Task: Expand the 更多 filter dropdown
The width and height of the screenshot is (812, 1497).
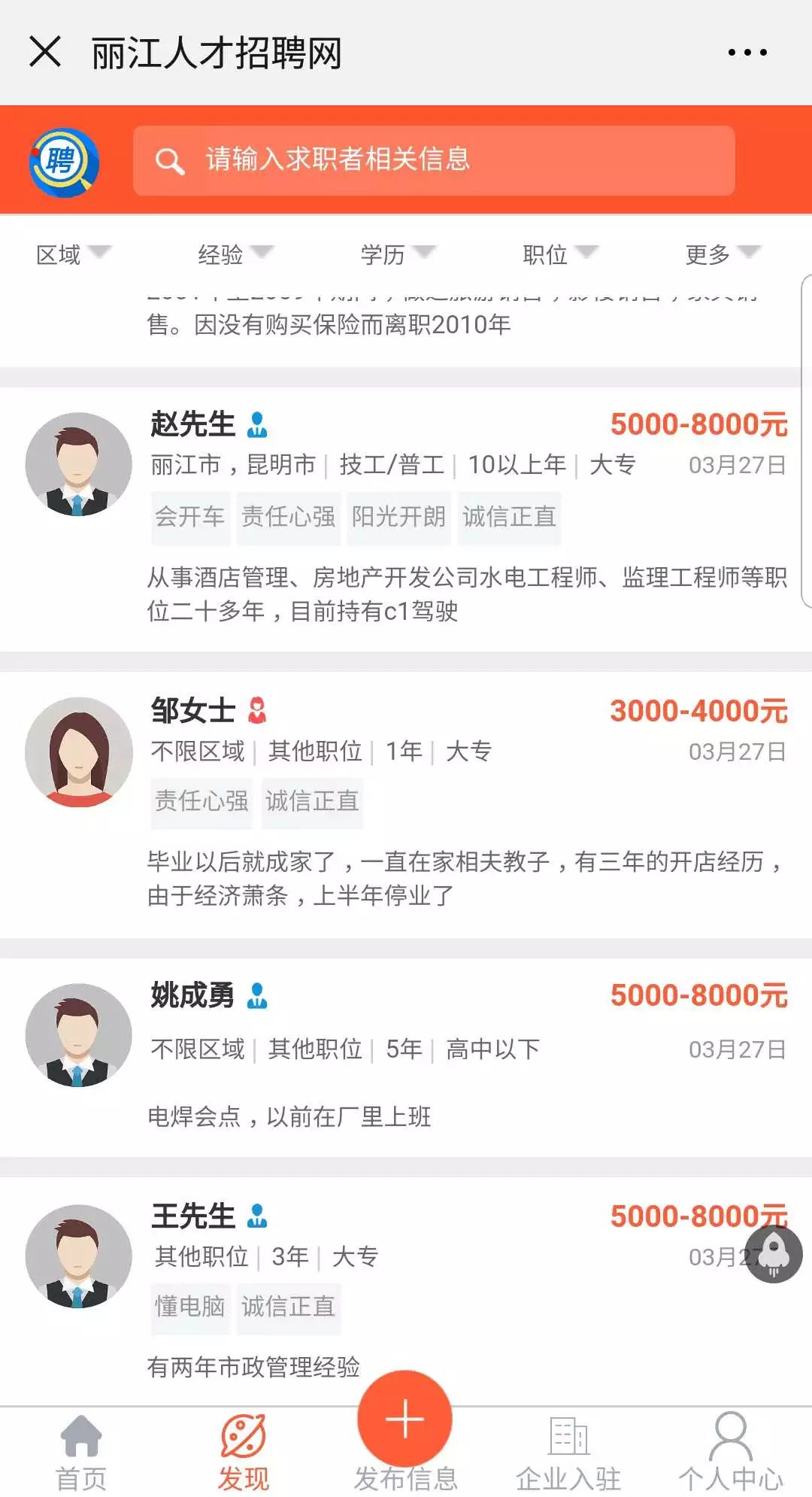Action: [x=723, y=255]
